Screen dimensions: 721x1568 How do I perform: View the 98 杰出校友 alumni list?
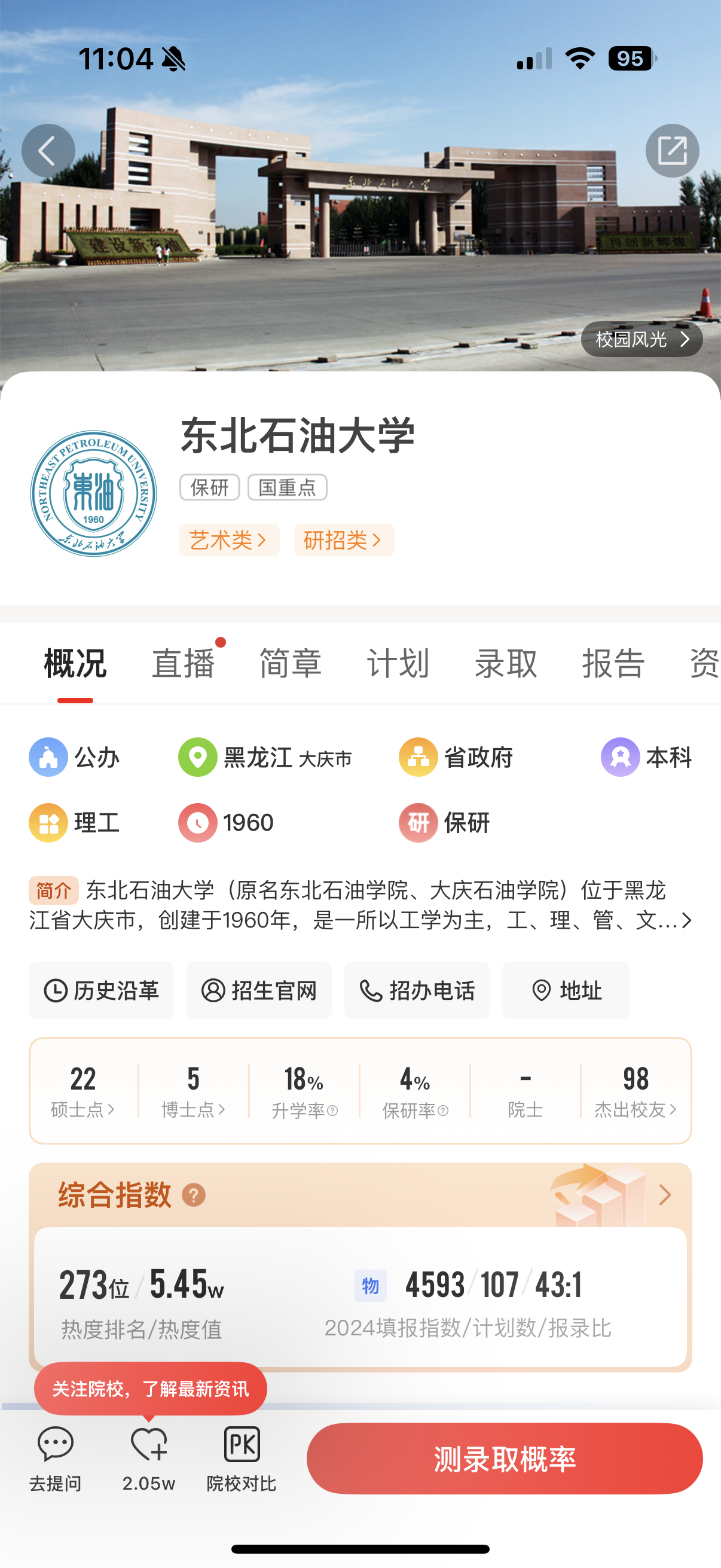pos(636,1091)
